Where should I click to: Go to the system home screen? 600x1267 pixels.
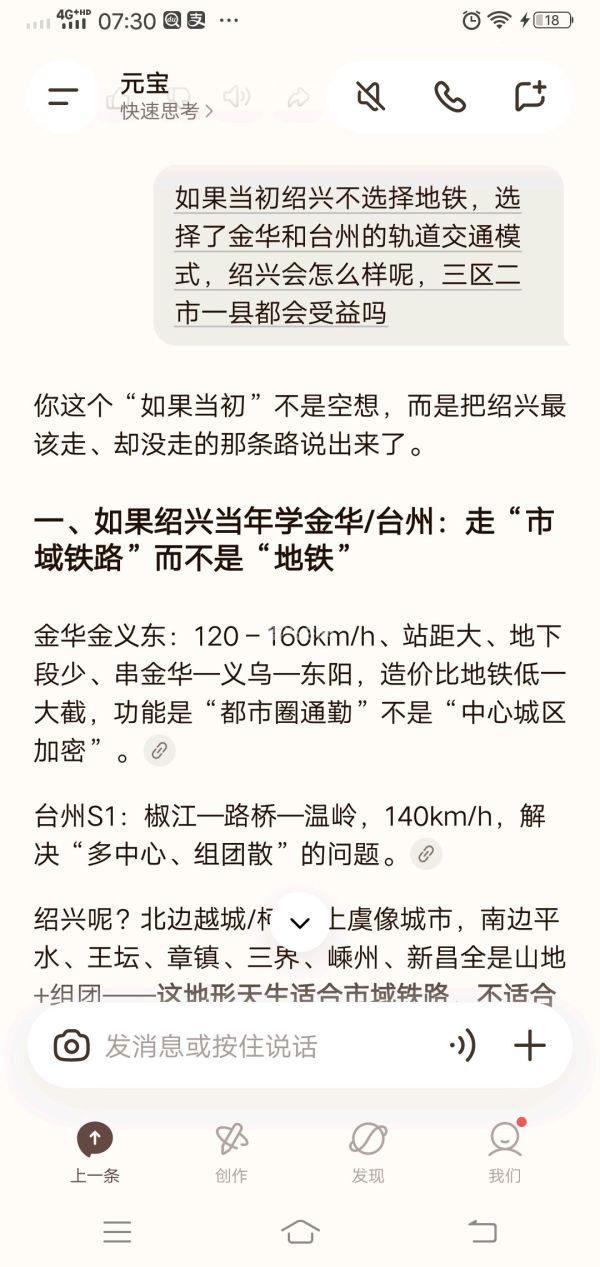[x=300, y=1232]
